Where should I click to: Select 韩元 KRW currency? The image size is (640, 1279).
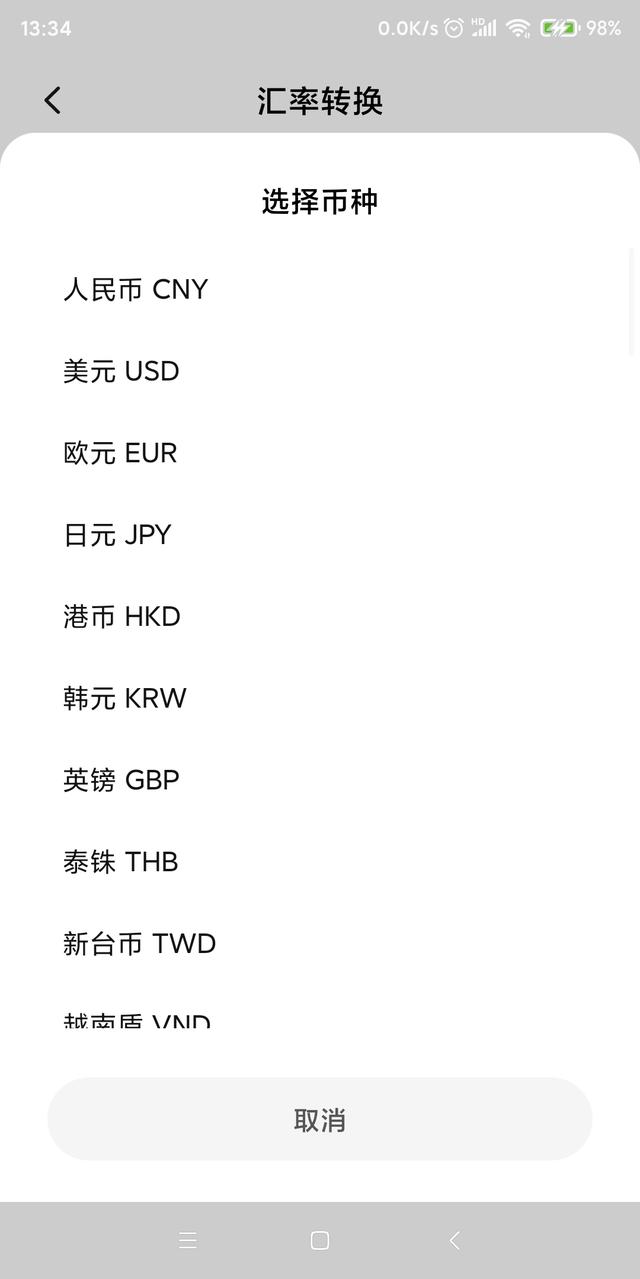pos(320,698)
